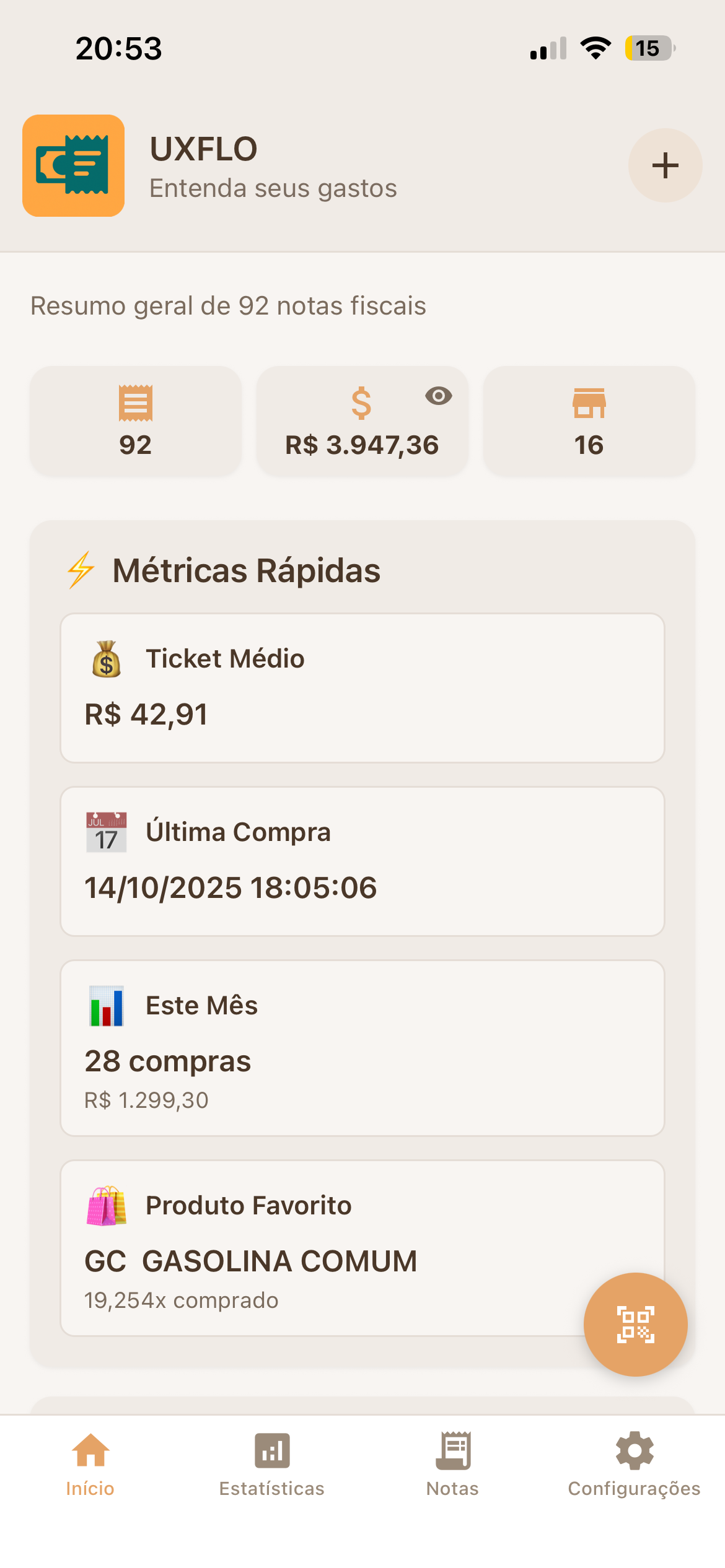
Task: Open the QR code scanner button
Action: coord(635,1323)
